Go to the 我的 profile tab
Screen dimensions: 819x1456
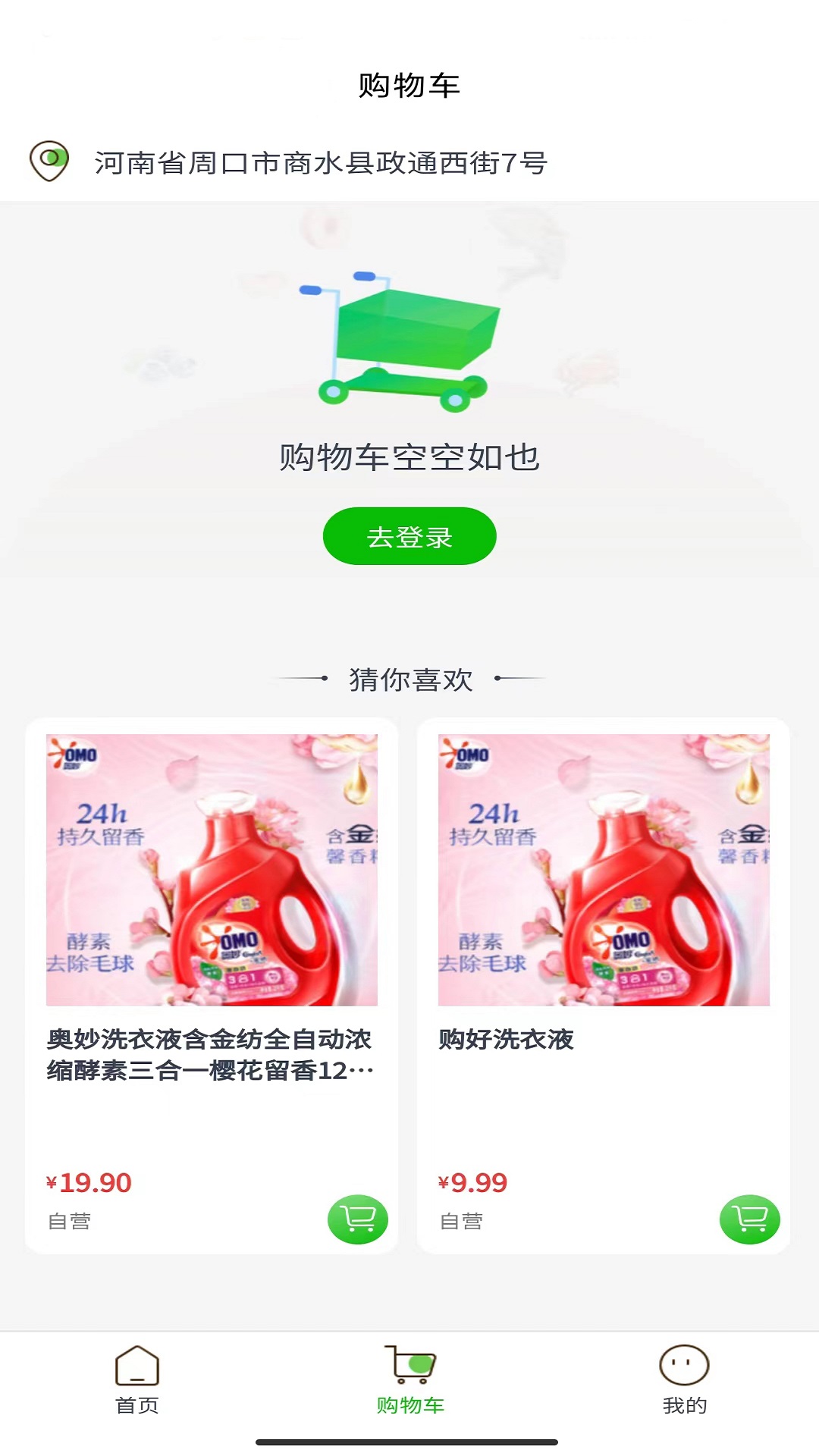(684, 1380)
